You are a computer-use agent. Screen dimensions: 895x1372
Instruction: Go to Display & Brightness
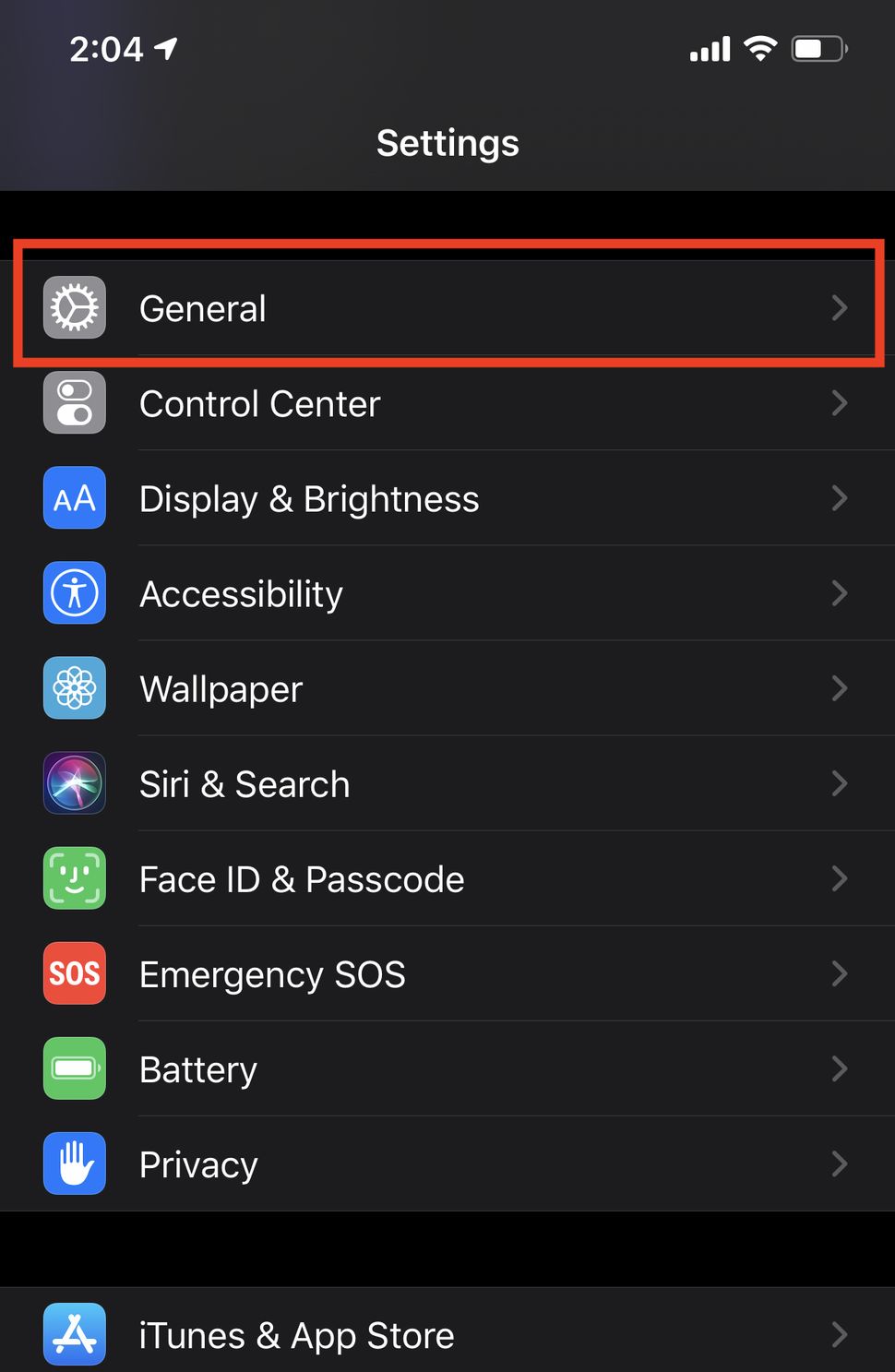447,498
